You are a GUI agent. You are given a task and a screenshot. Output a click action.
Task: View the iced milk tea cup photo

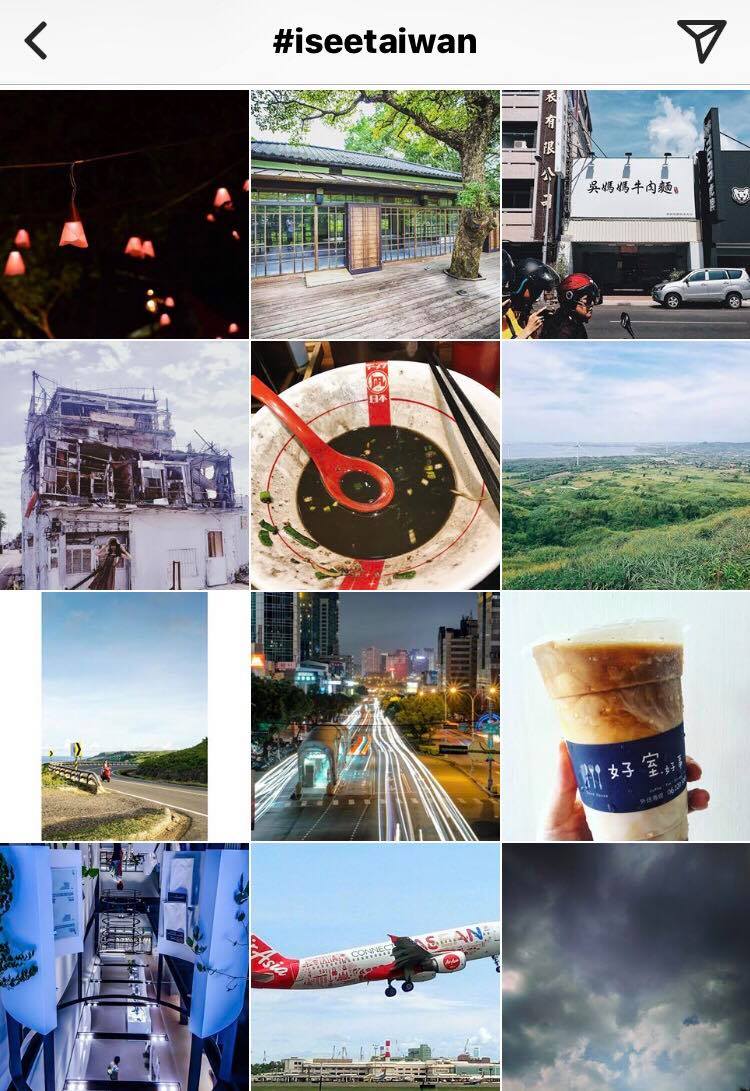click(x=626, y=716)
